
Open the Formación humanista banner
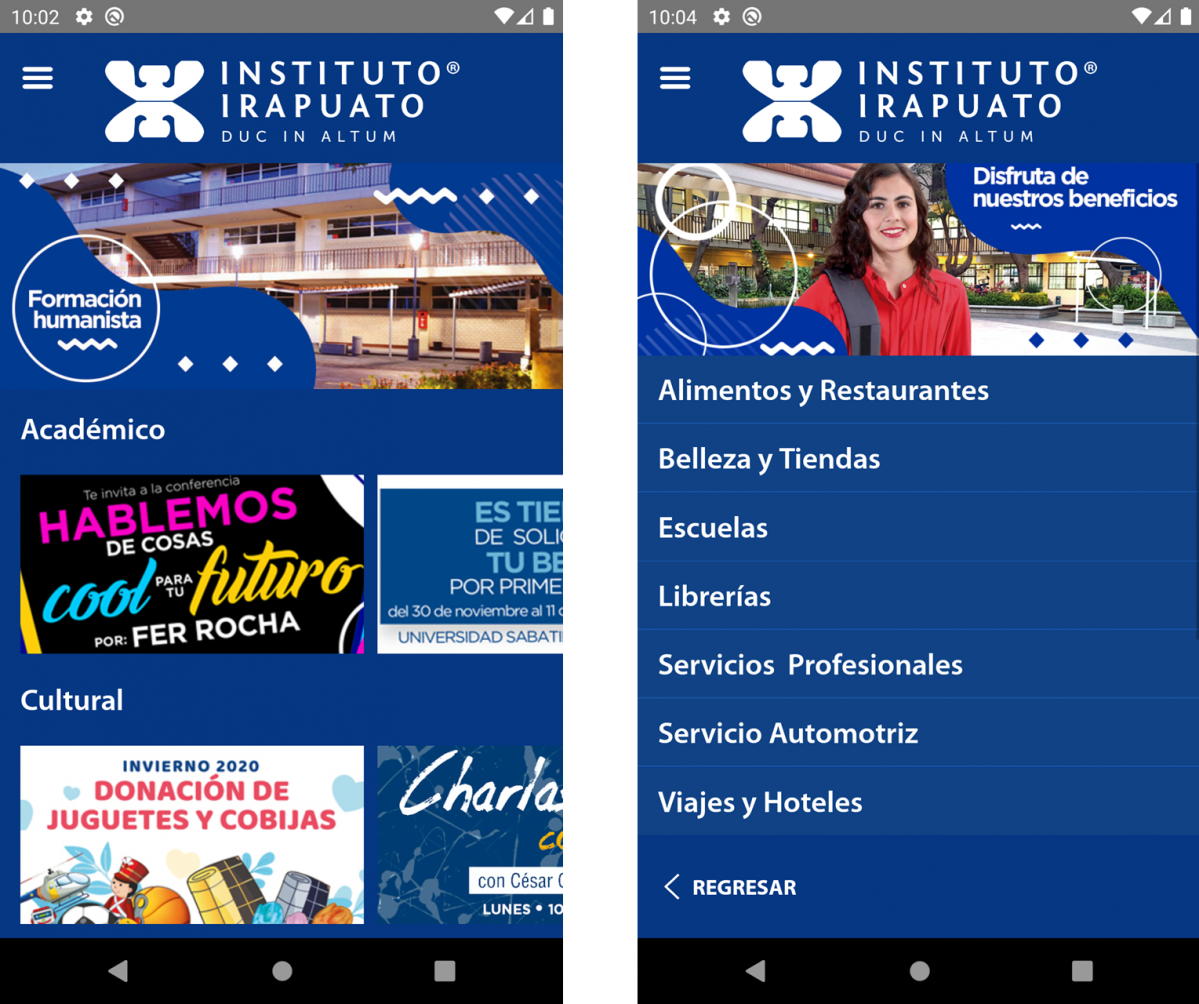(x=281, y=276)
